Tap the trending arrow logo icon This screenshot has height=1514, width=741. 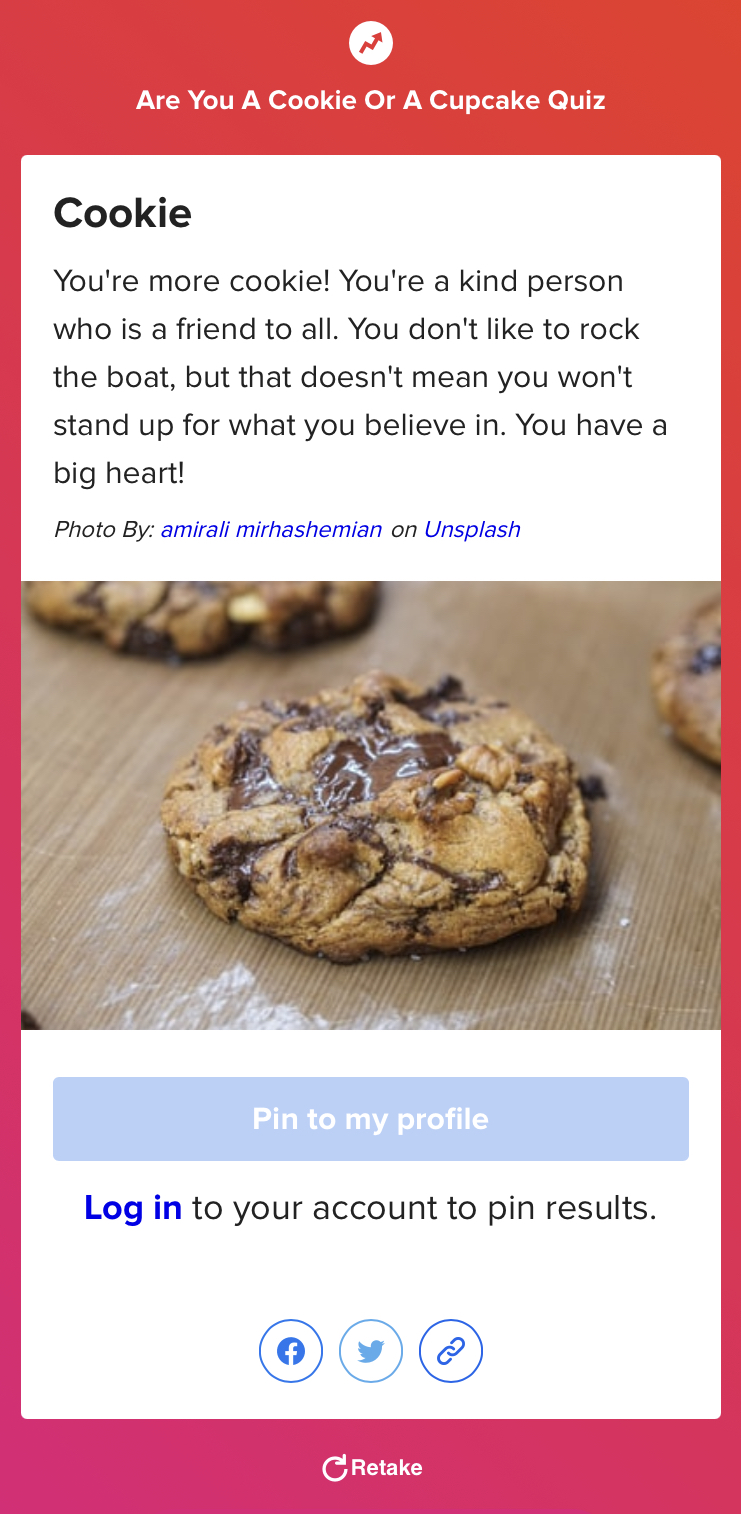(x=371, y=43)
